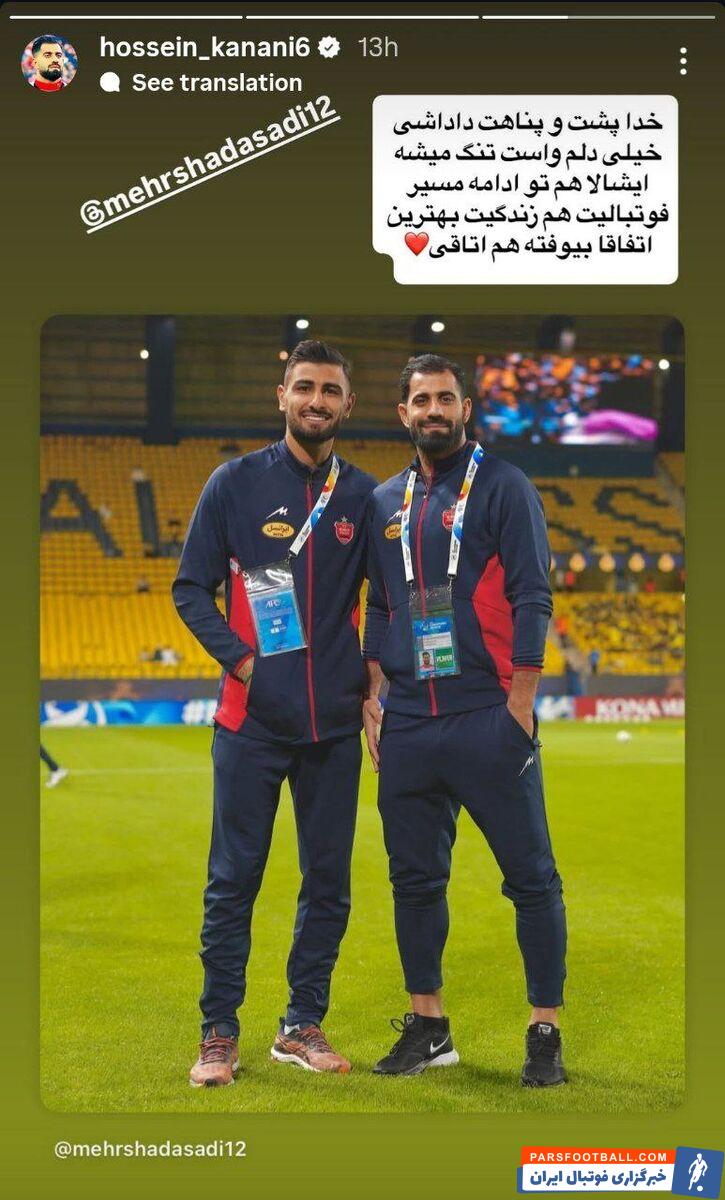The width and height of the screenshot is (725, 1200).
Task: Open the story overflow menu
Action: point(683,61)
